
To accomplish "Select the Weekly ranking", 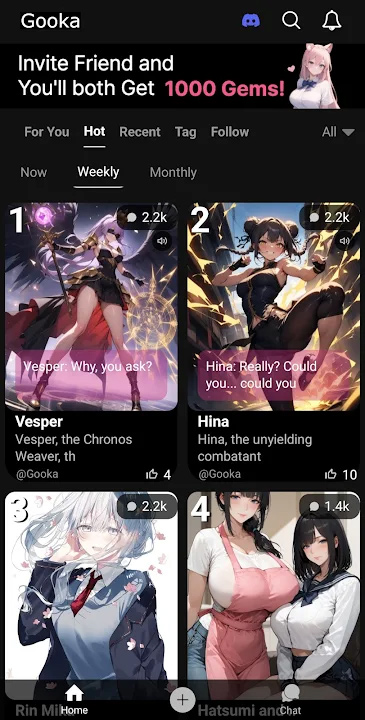I will point(98,172).
